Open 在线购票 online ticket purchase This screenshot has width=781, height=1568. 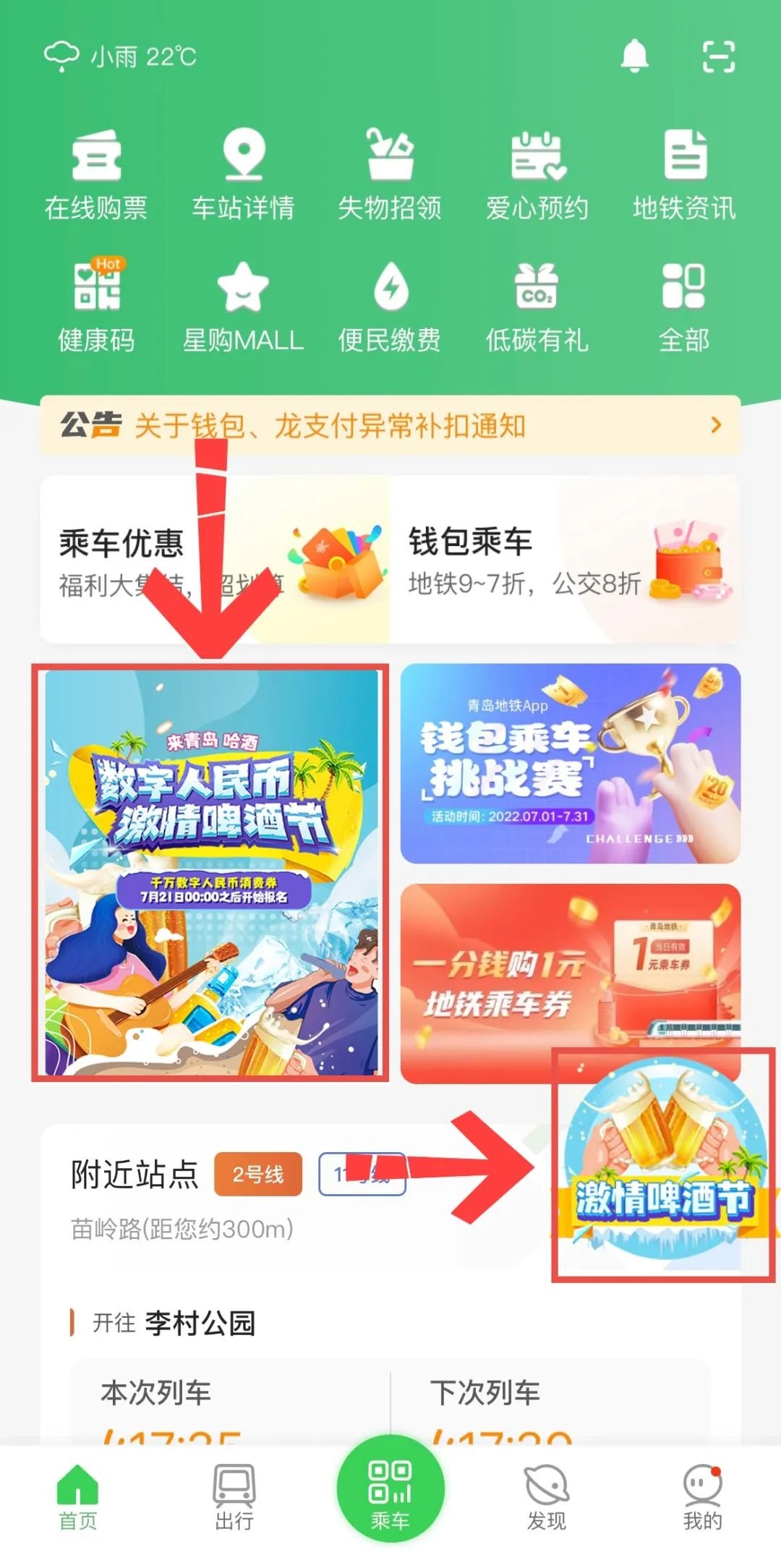point(96,175)
